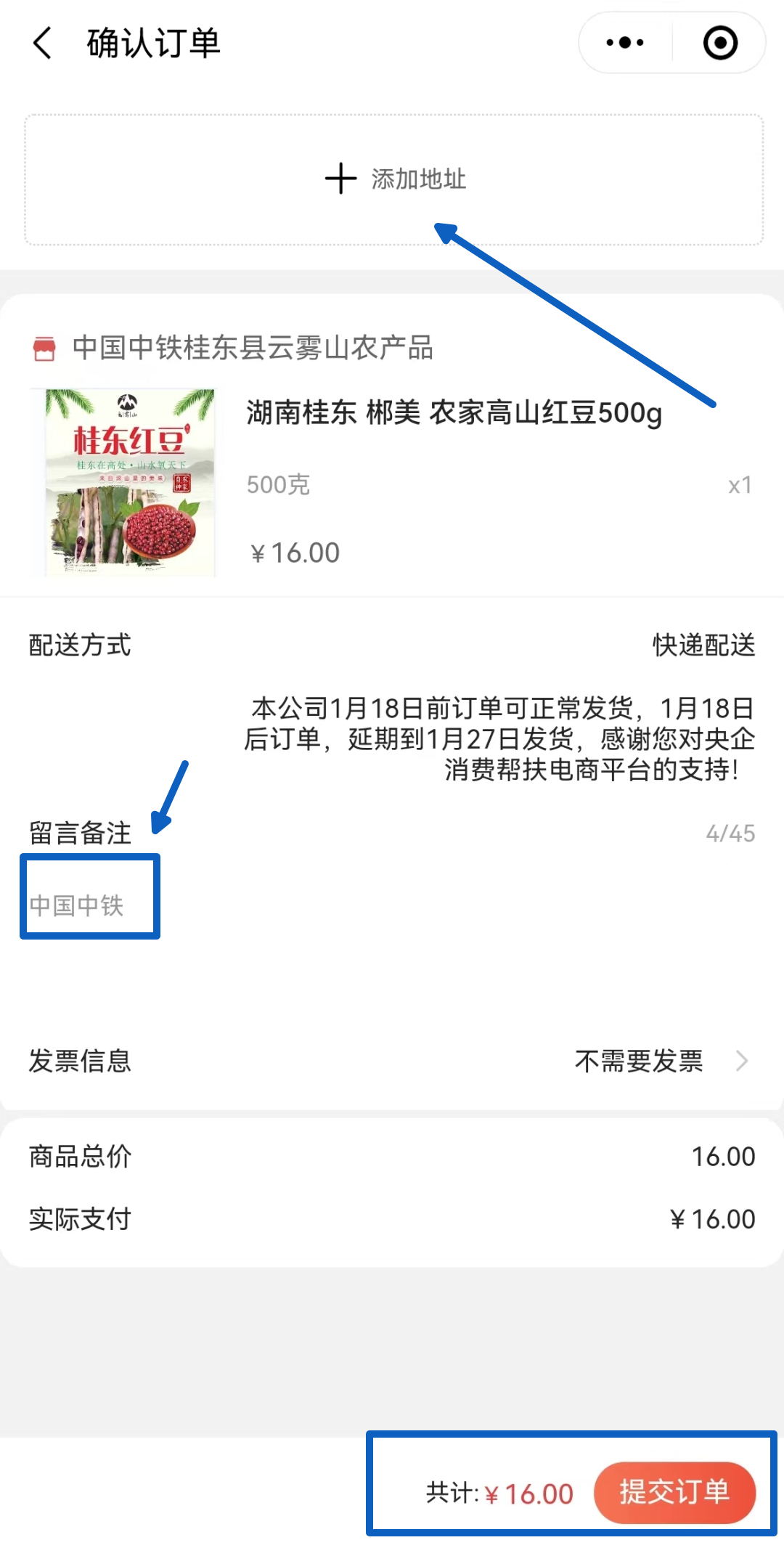Open the mini program more-options menu
The image size is (784, 1548).
[x=625, y=43]
